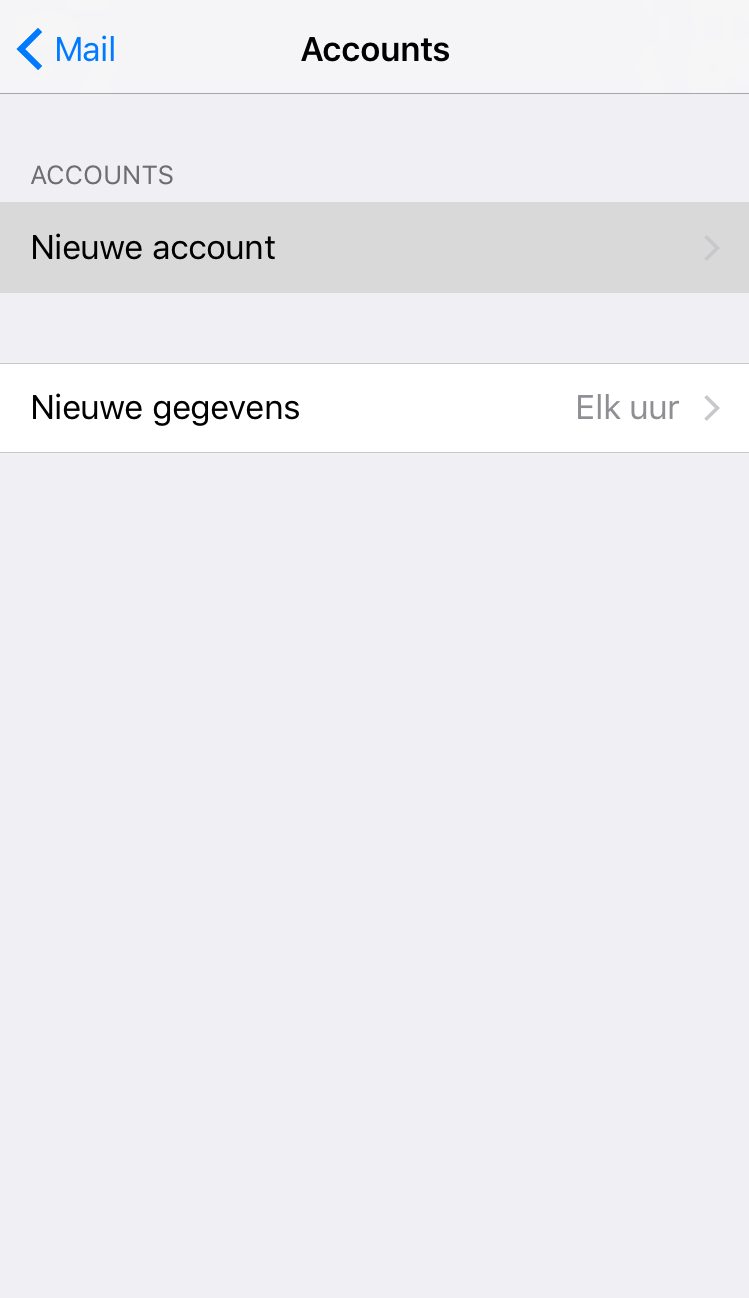Image resolution: width=749 pixels, height=1298 pixels.
Task: Open Nieuwe gegevens fetch settings
Action: tap(374, 408)
